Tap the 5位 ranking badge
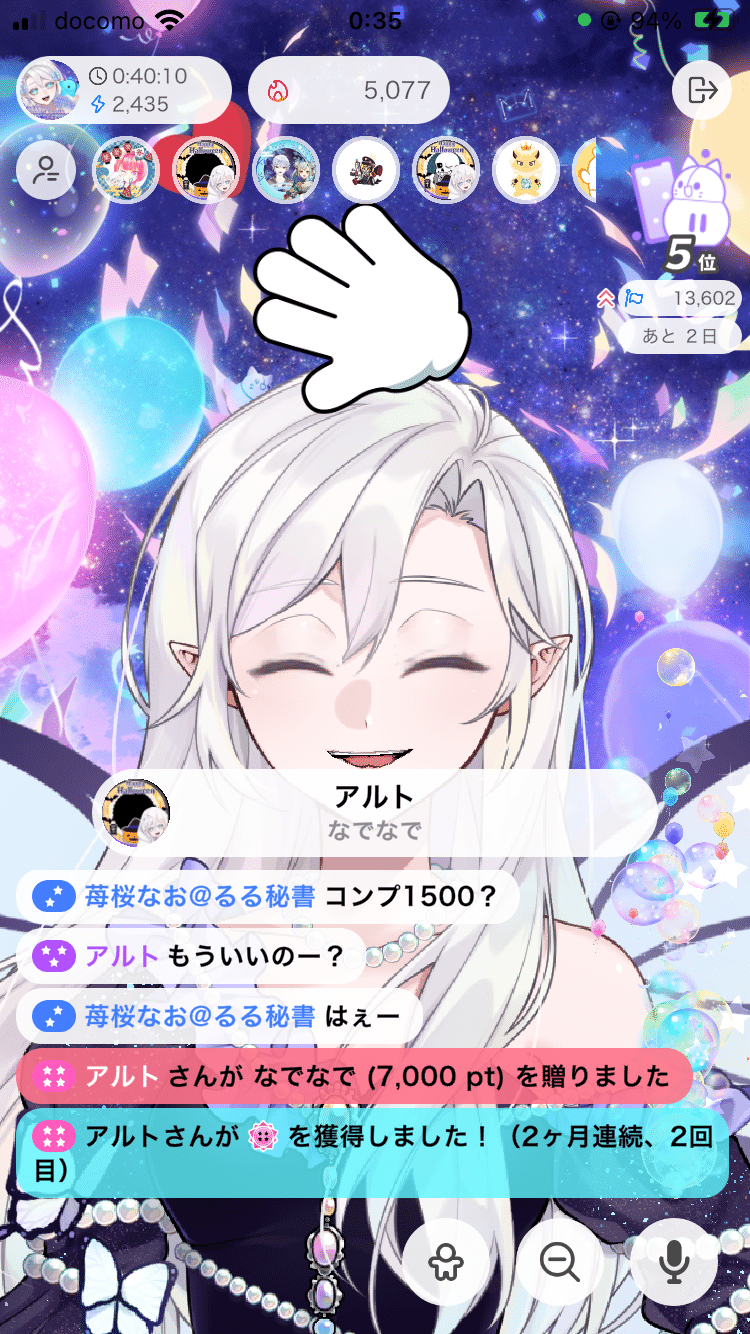Viewport: 750px width, 1334px height. point(689,255)
